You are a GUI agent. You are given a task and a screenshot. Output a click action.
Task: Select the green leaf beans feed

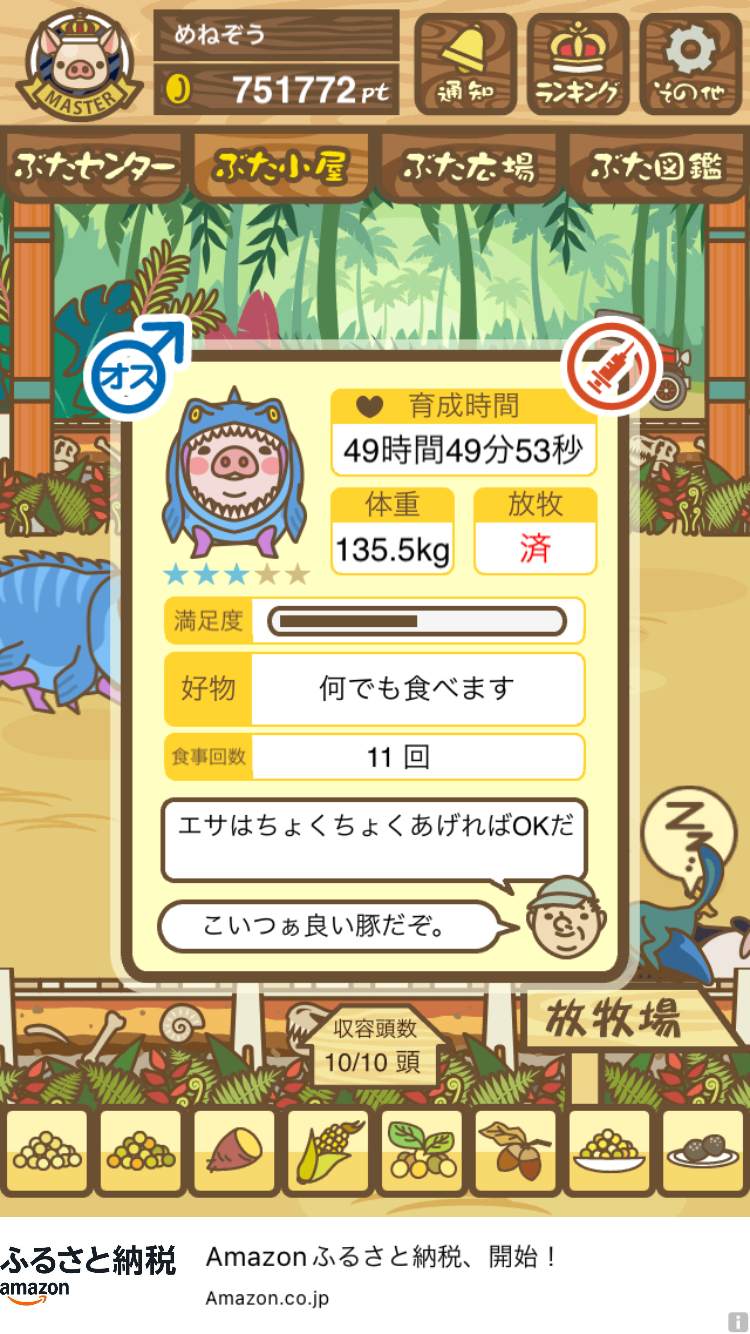coord(421,1151)
